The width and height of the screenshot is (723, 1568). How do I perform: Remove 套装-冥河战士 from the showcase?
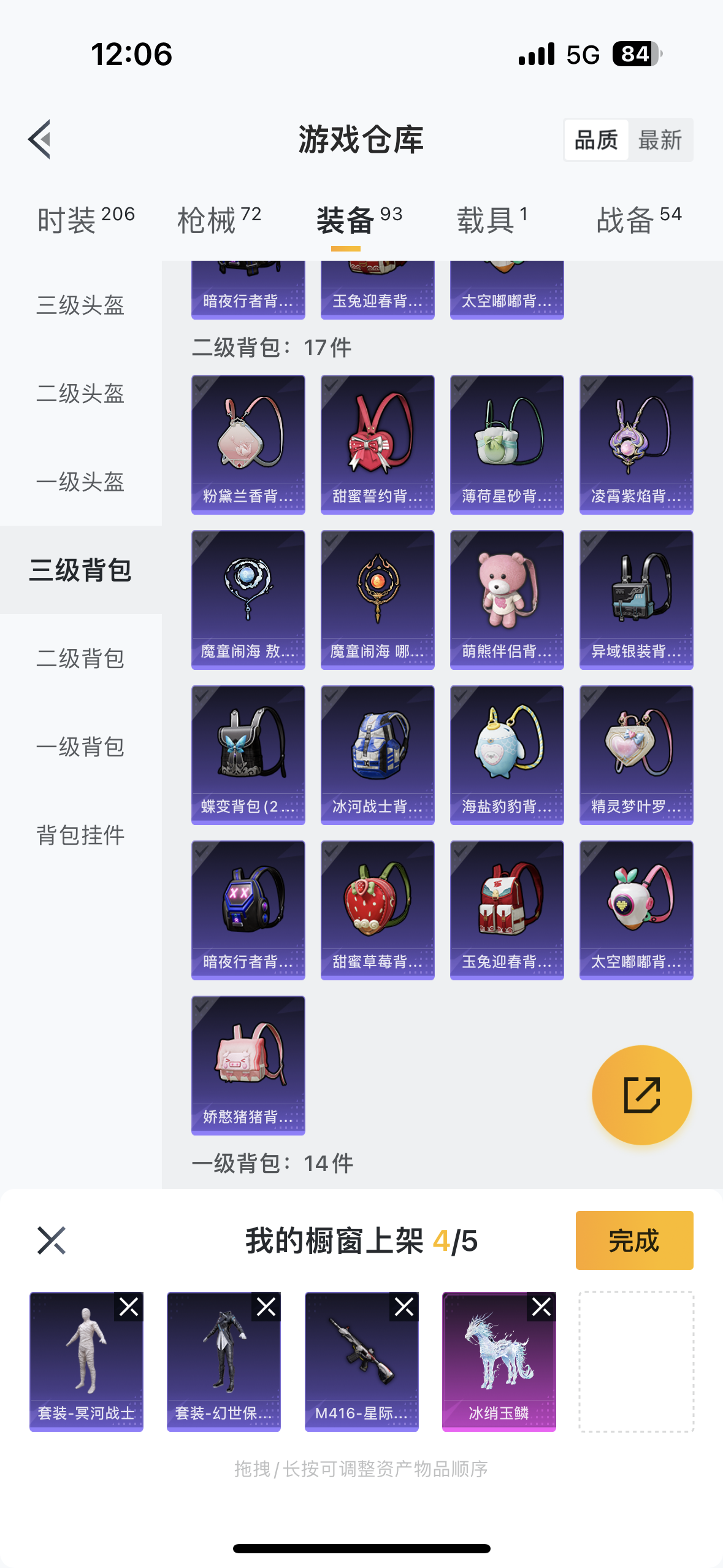(x=129, y=1307)
